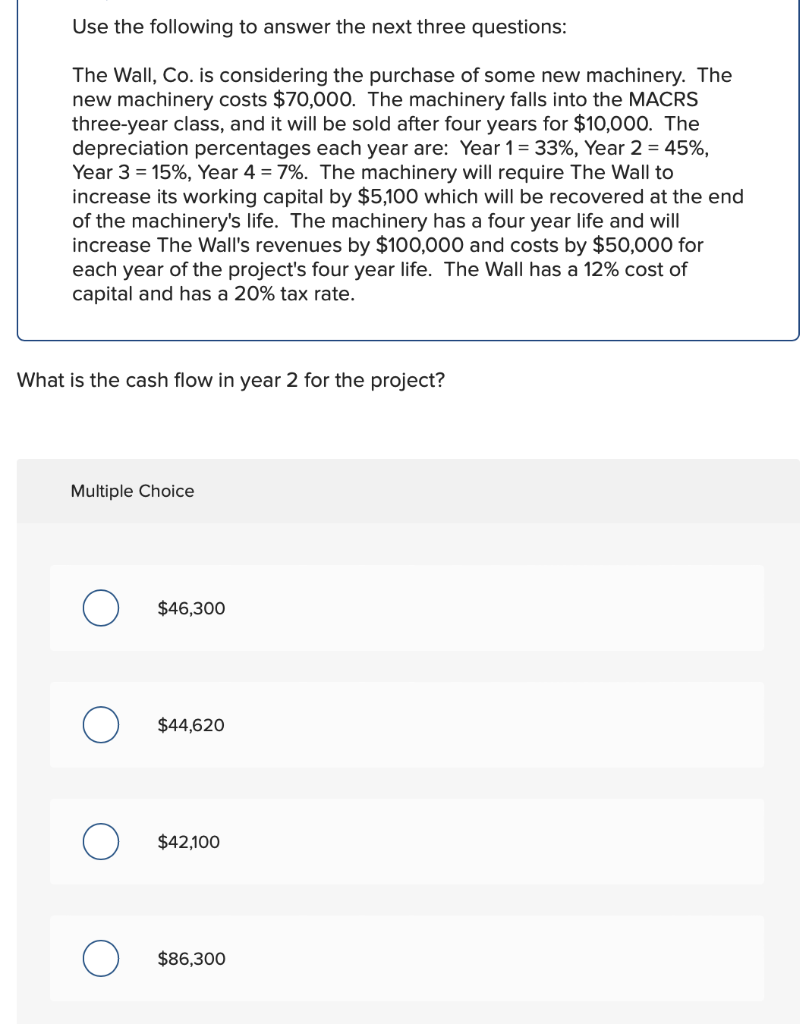Select the $46,300 answer option
The height and width of the screenshot is (1024, 809).
click(x=101, y=608)
